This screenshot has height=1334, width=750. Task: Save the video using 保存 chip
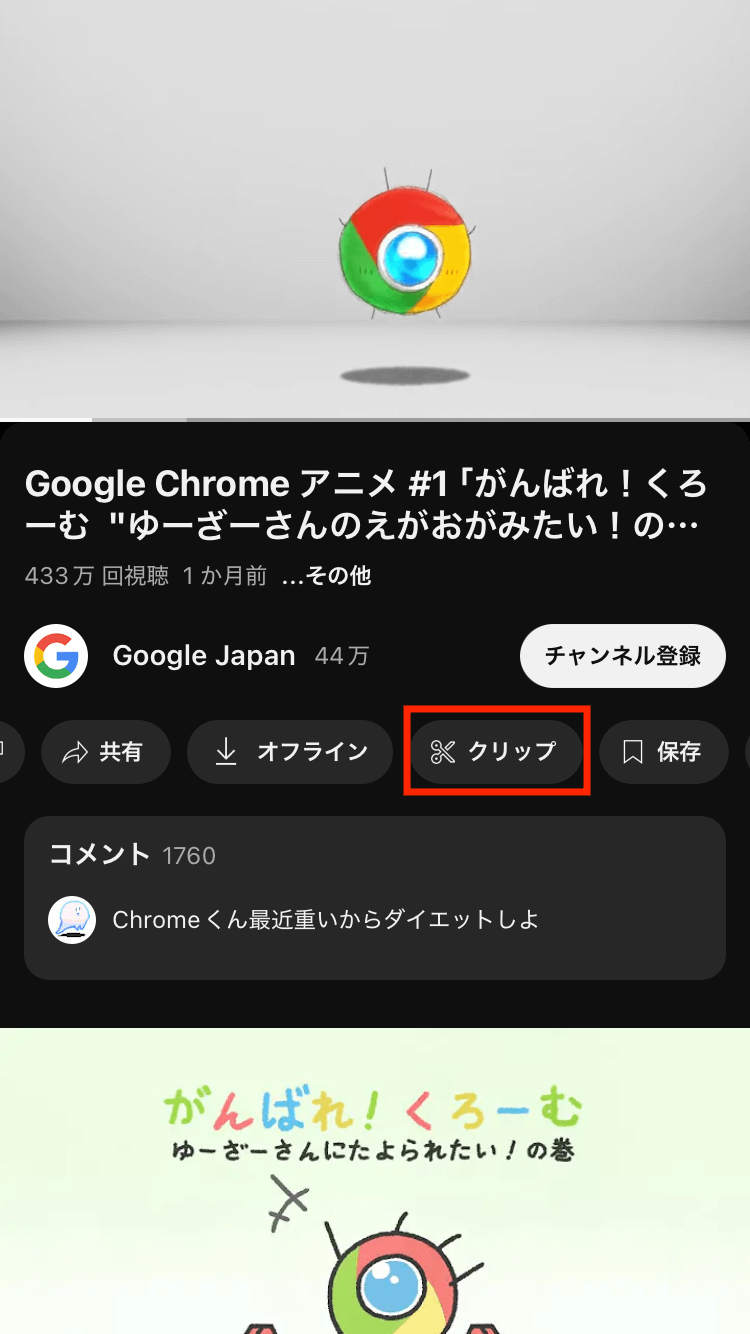click(x=663, y=752)
